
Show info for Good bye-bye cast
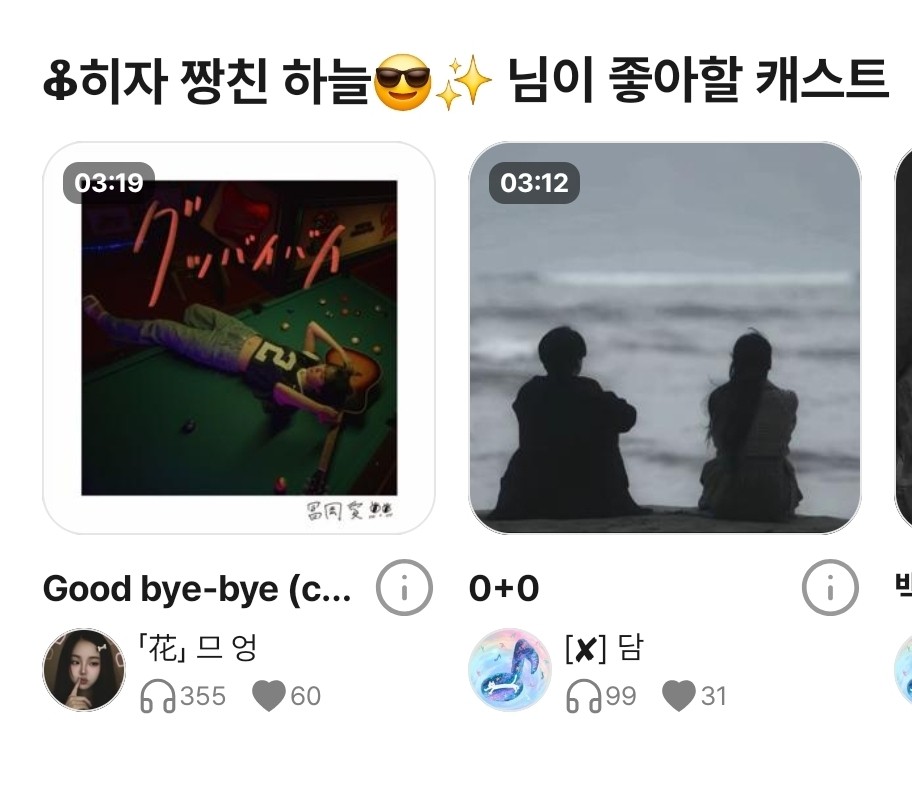coord(404,588)
